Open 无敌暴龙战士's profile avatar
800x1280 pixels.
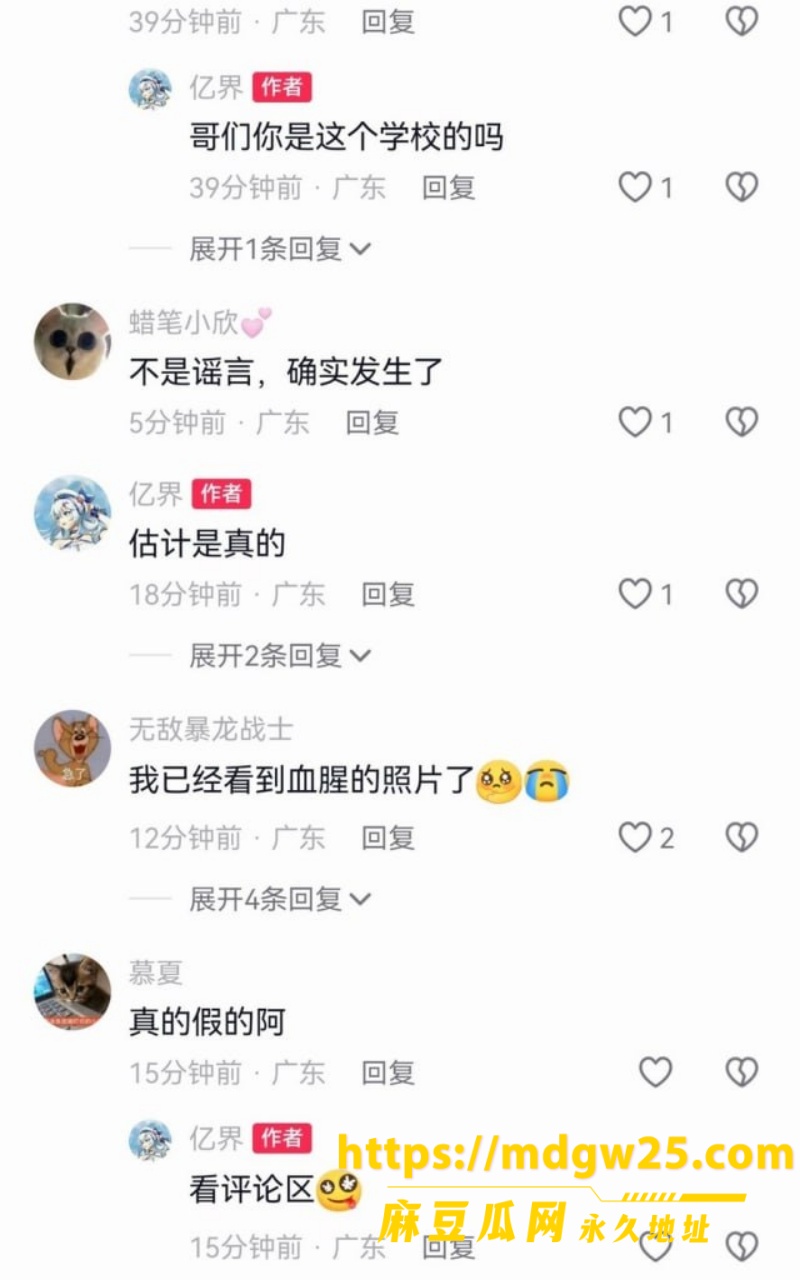tap(72, 748)
